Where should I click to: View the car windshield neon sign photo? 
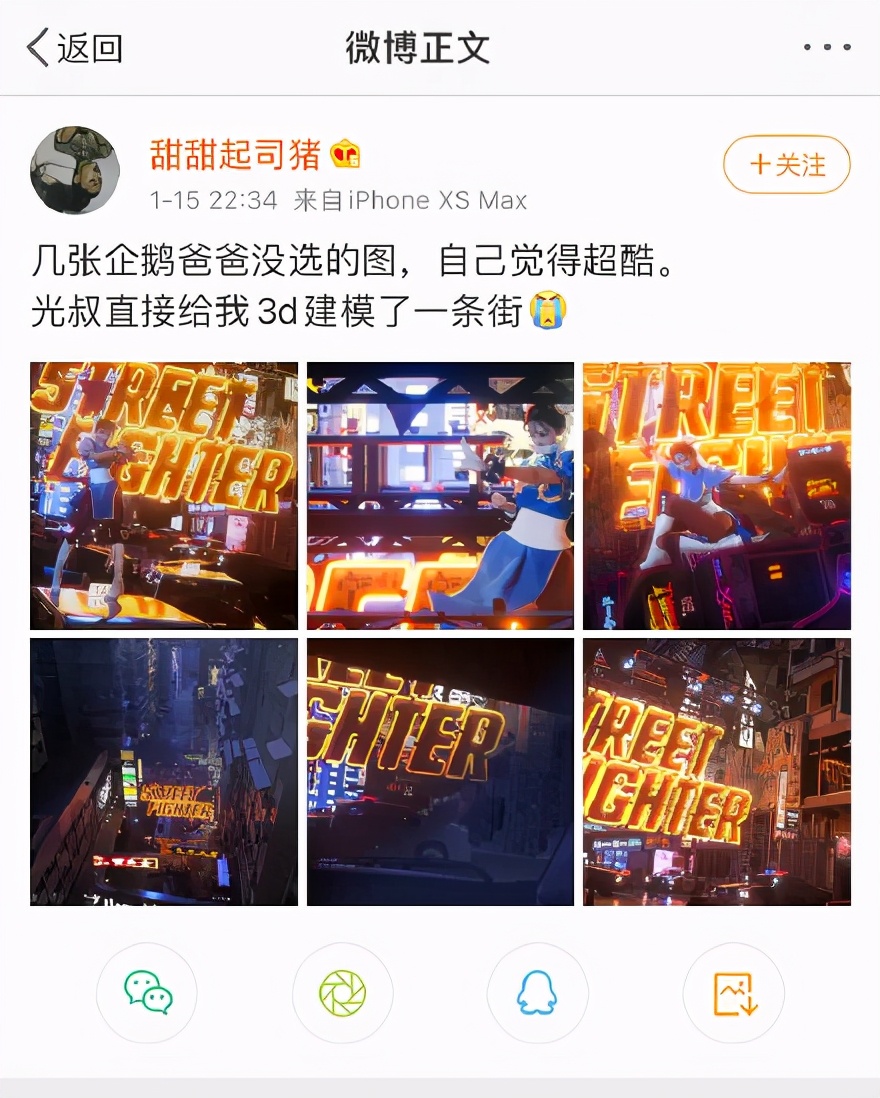439,771
